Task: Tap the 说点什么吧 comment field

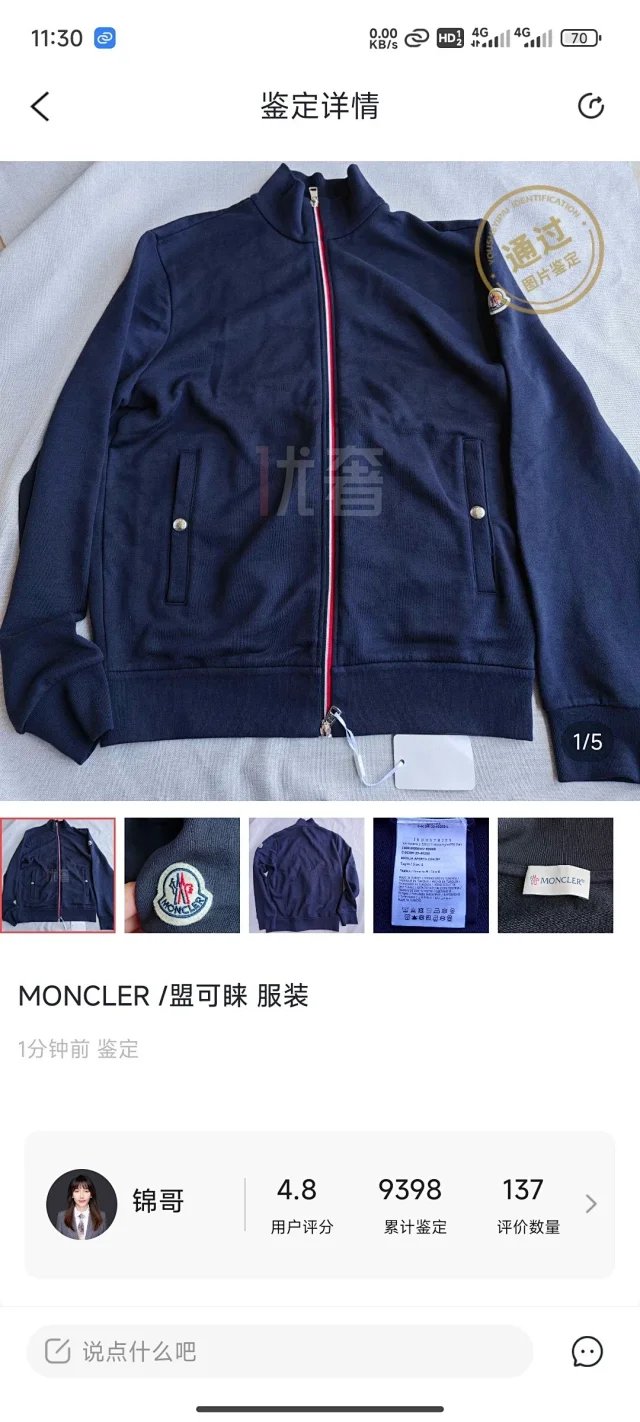Action: coord(280,1352)
